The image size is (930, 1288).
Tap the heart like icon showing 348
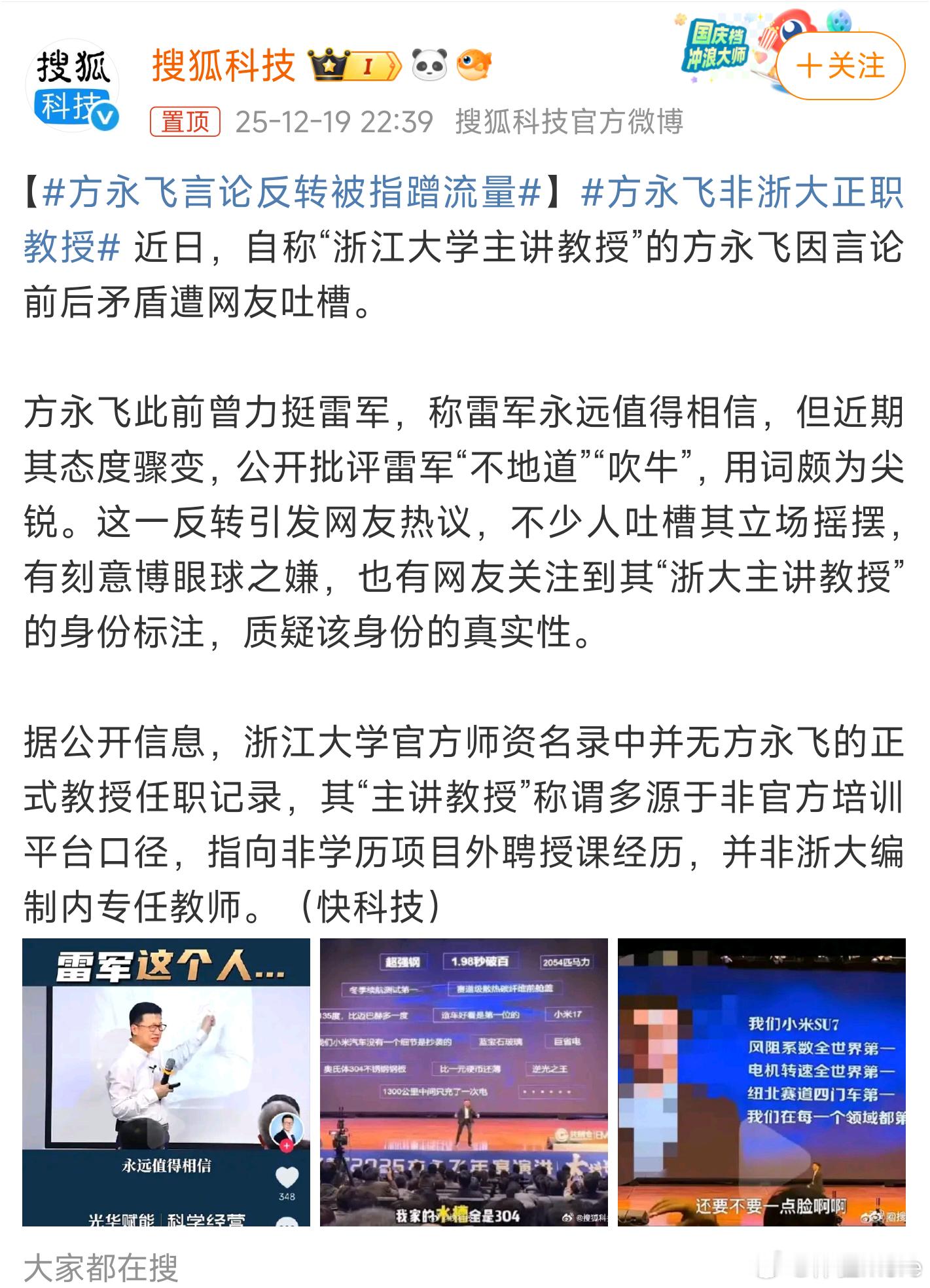pyautogui.click(x=287, y=1178)
